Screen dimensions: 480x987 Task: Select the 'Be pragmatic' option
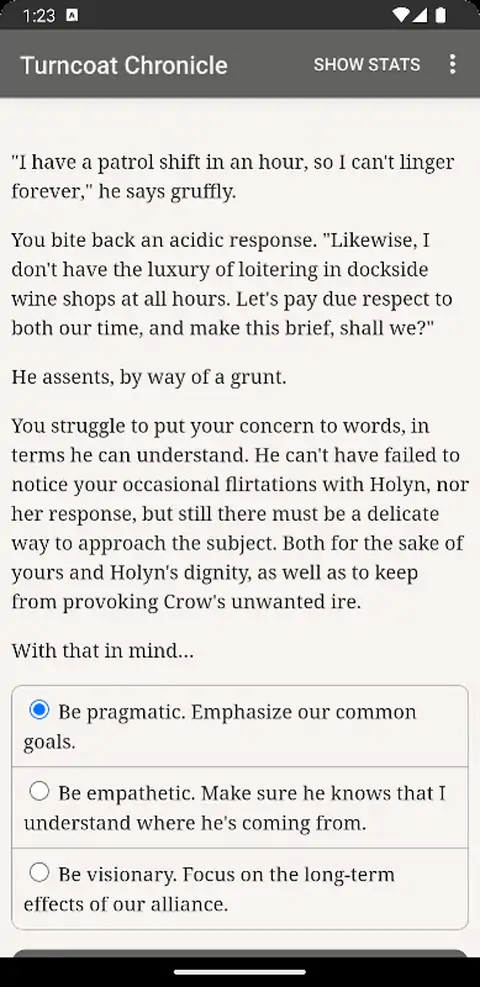click(240, 726)
